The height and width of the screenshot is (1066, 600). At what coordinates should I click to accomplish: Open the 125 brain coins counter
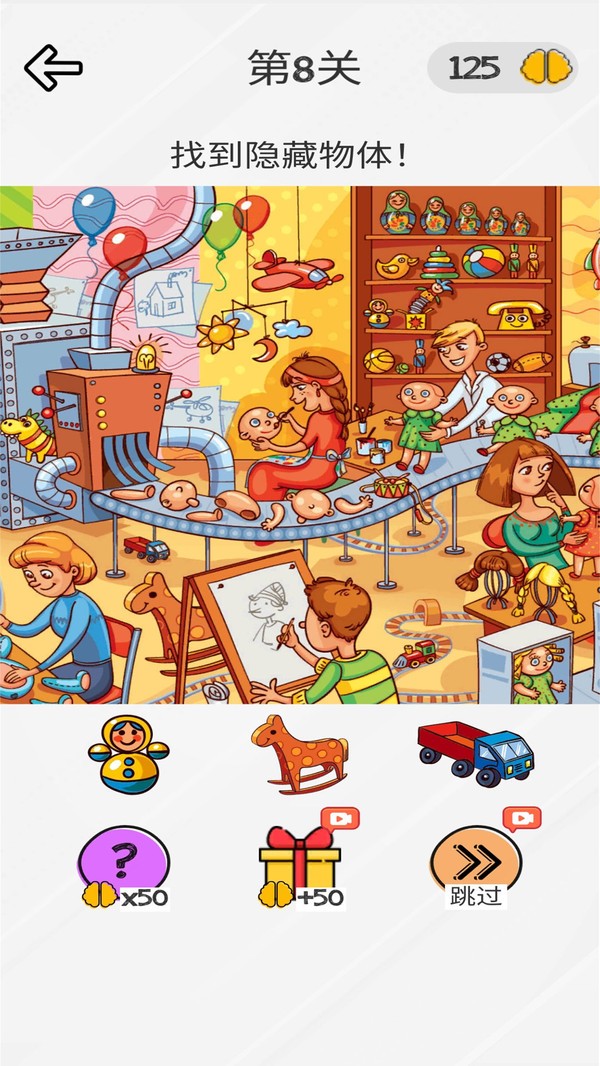pyautogui.click(x=502, y=68)
